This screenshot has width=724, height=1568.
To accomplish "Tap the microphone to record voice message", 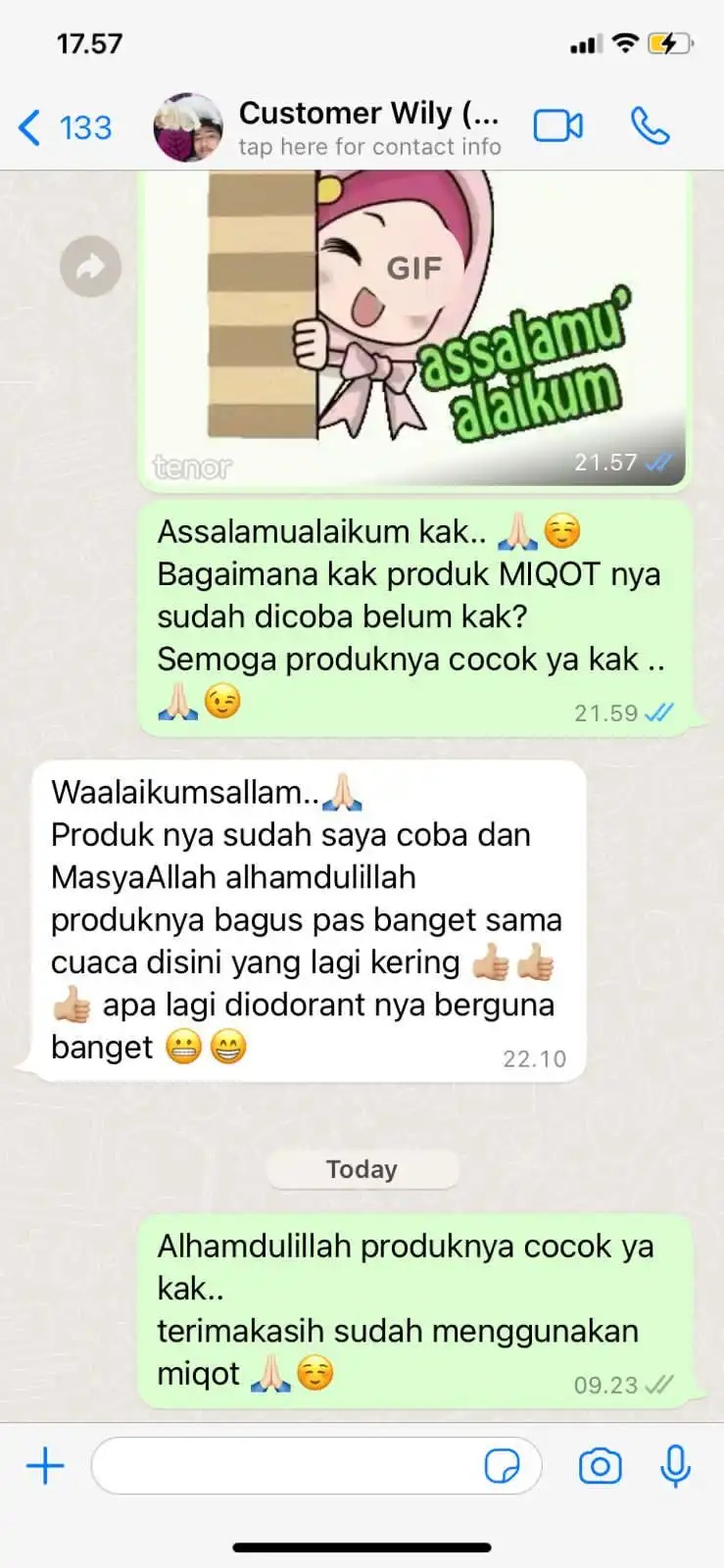I will (x=675, y=1466).
